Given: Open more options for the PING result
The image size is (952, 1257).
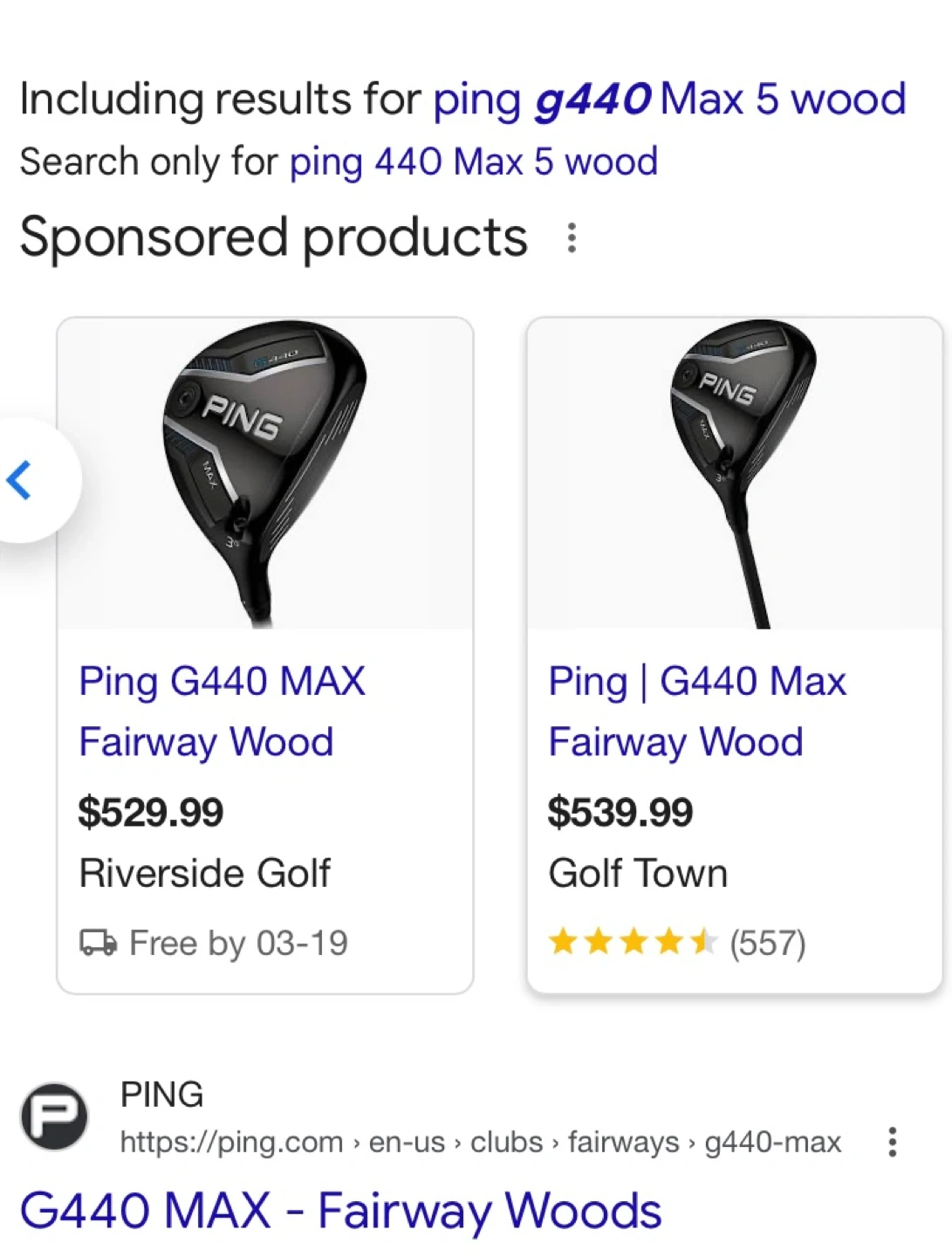Looking at the screenshot, I should [892, 1142].
